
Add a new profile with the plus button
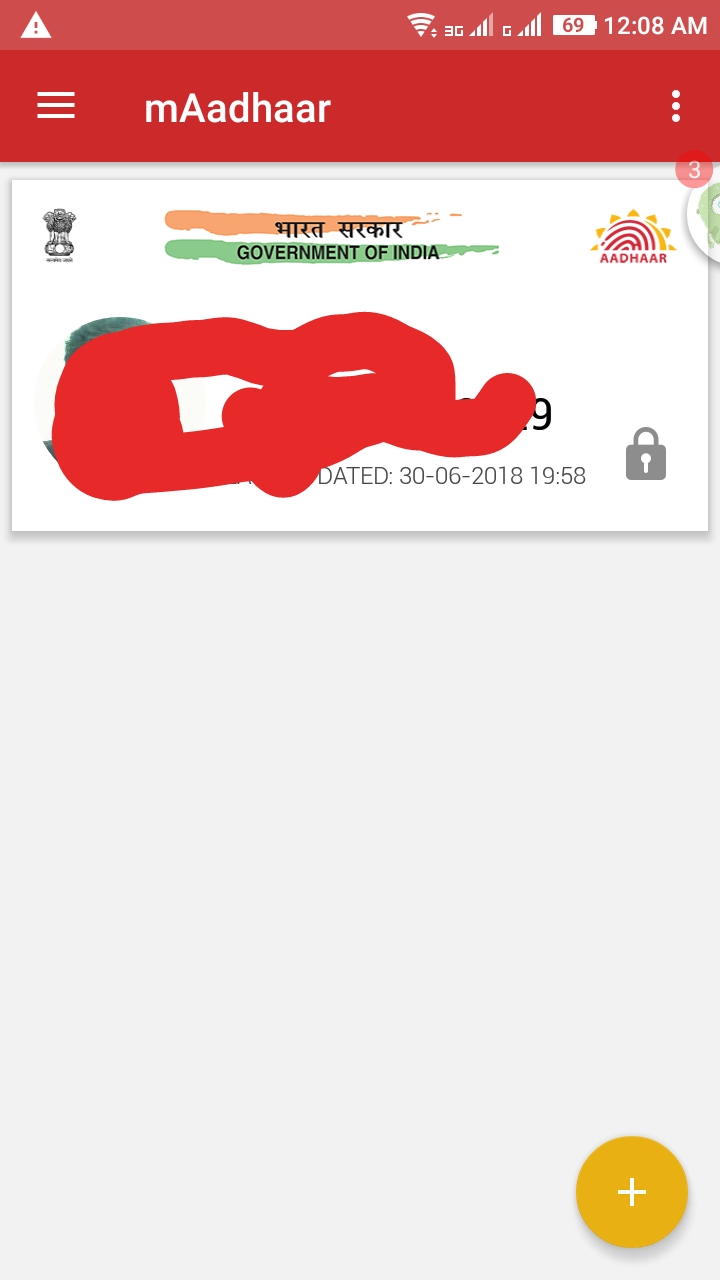point(631,1191)
